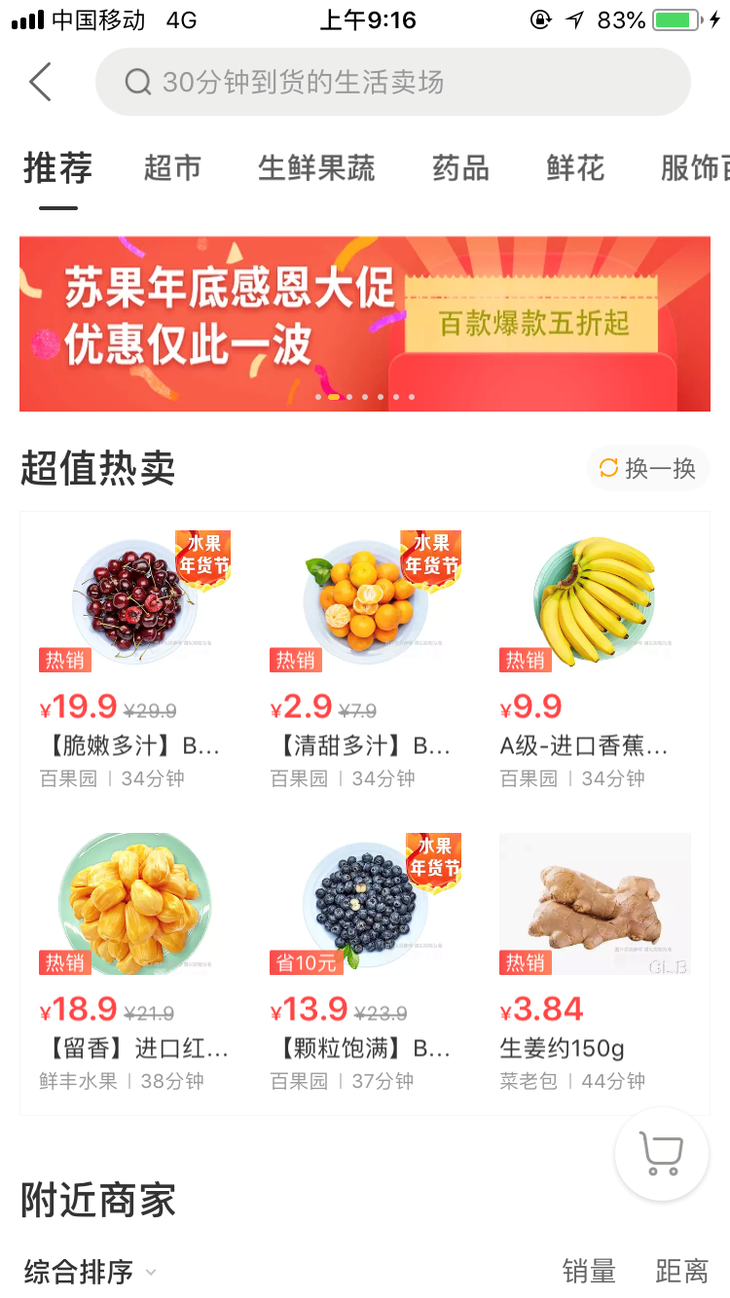The width and height of the screenshot is (730, 1298).
Task: View the A级-进口香蕉 product
Action: click(x=595, y=660)
